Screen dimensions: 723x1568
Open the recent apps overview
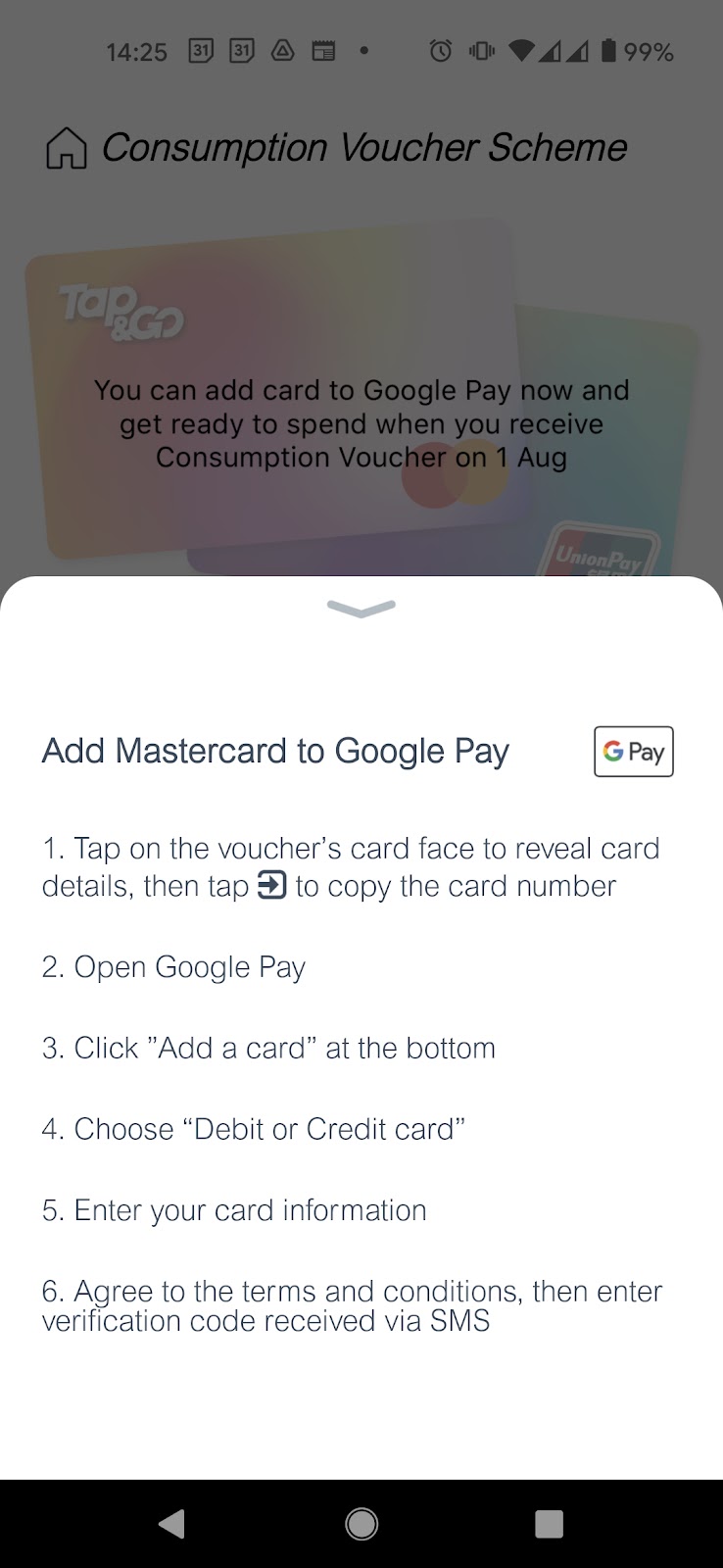click(x=549, y=1523)
